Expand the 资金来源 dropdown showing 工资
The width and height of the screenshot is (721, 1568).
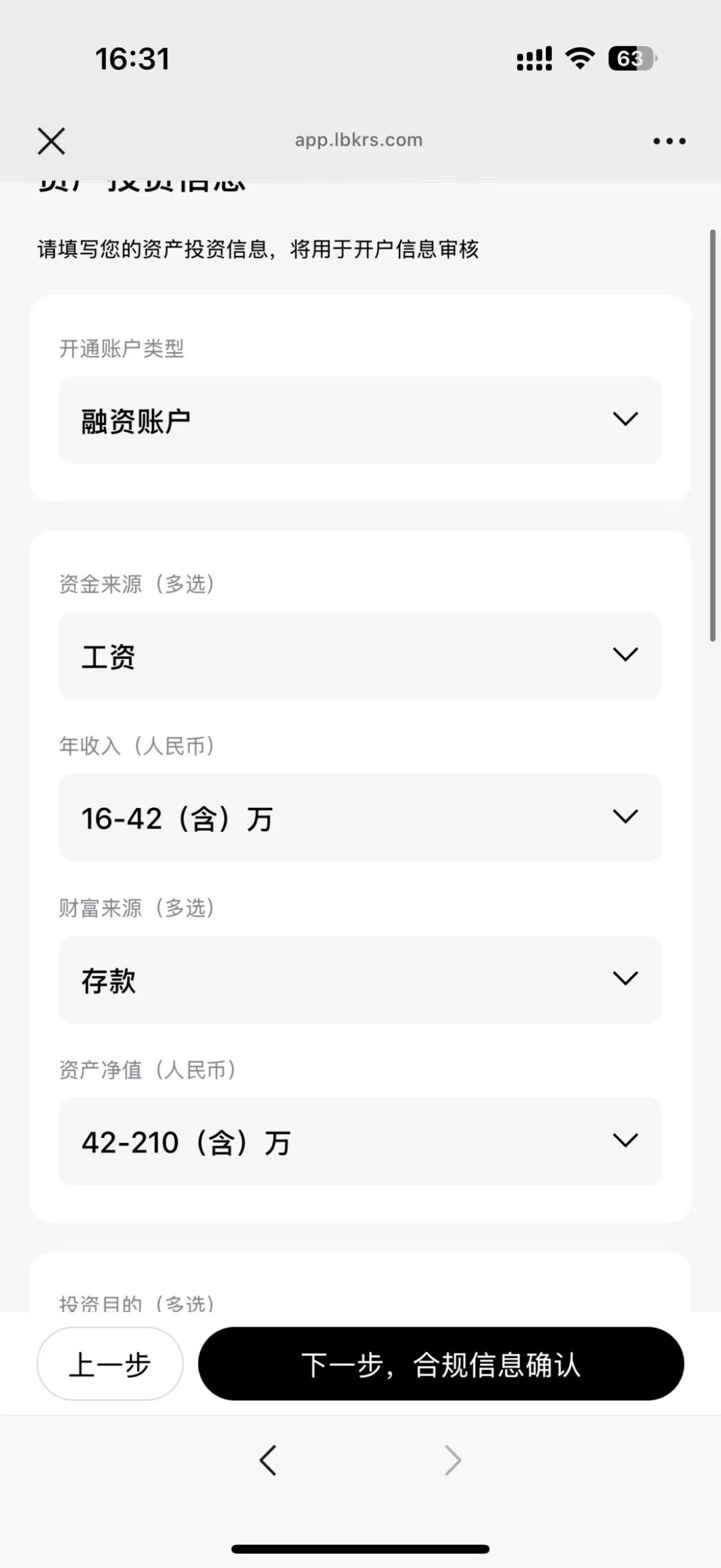click(360, 655)
